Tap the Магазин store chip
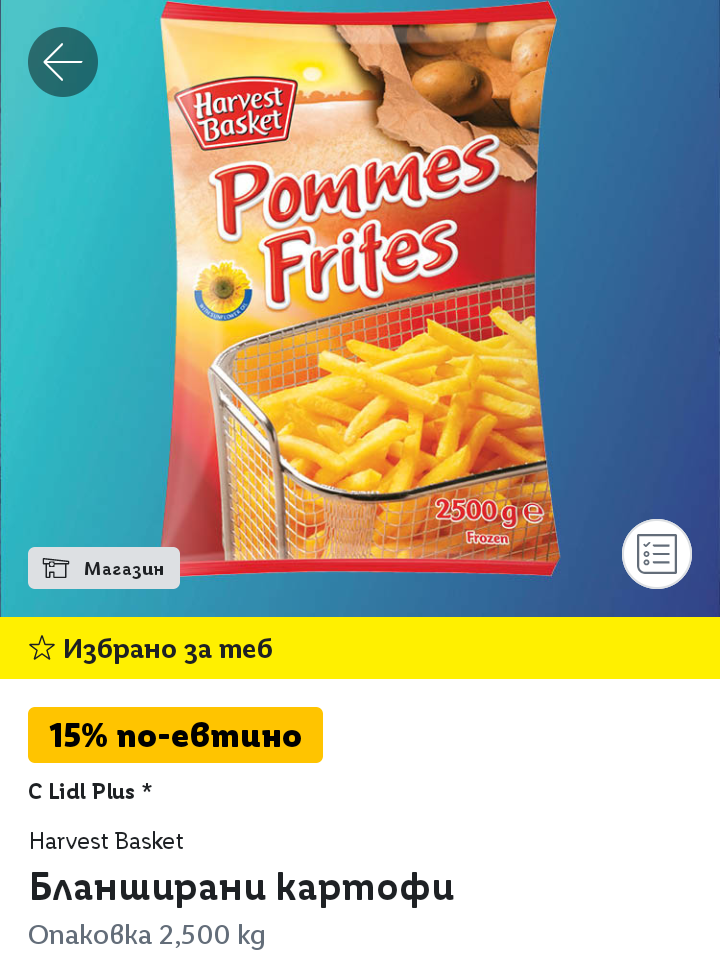720x976 pixels. click(104, 568)
